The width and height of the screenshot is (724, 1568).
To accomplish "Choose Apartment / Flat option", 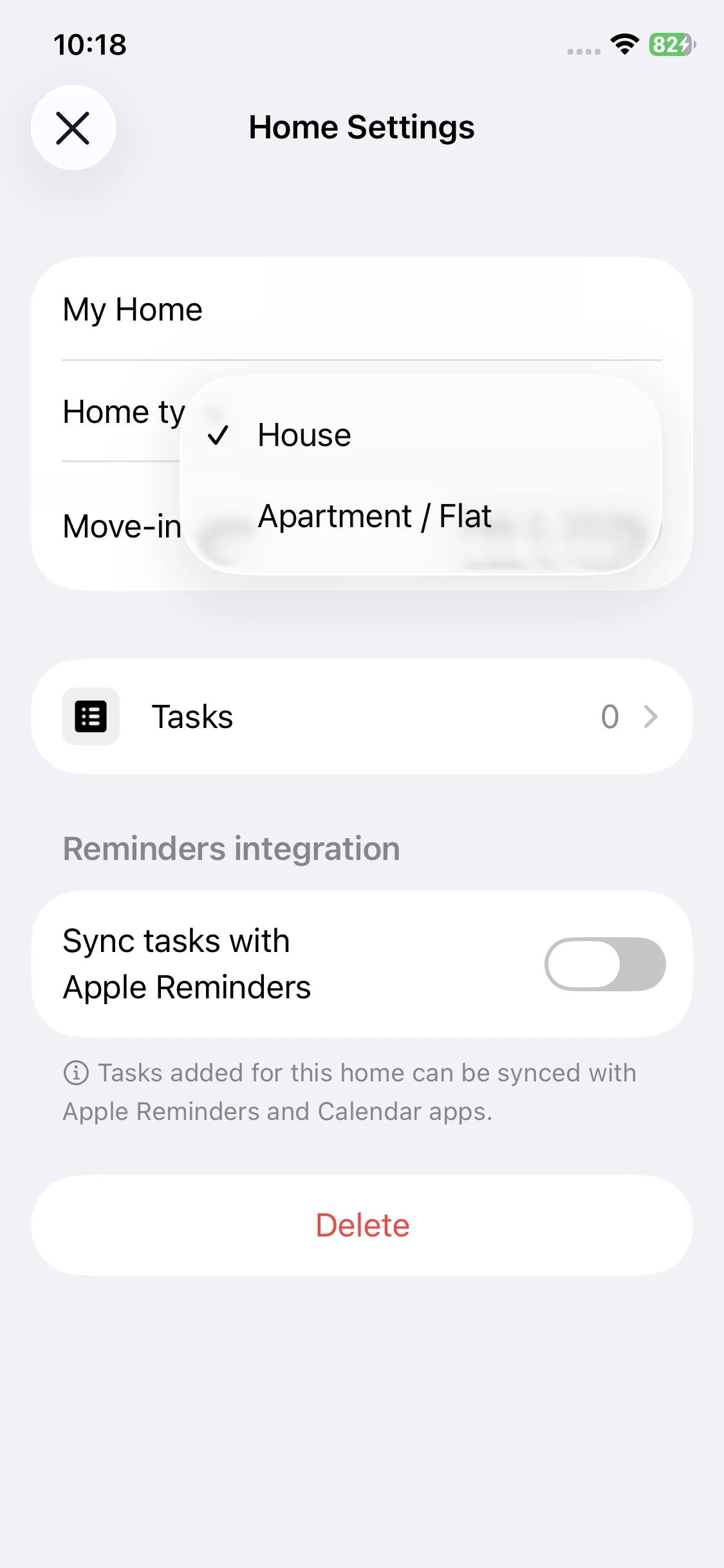I will click(374, 516).
